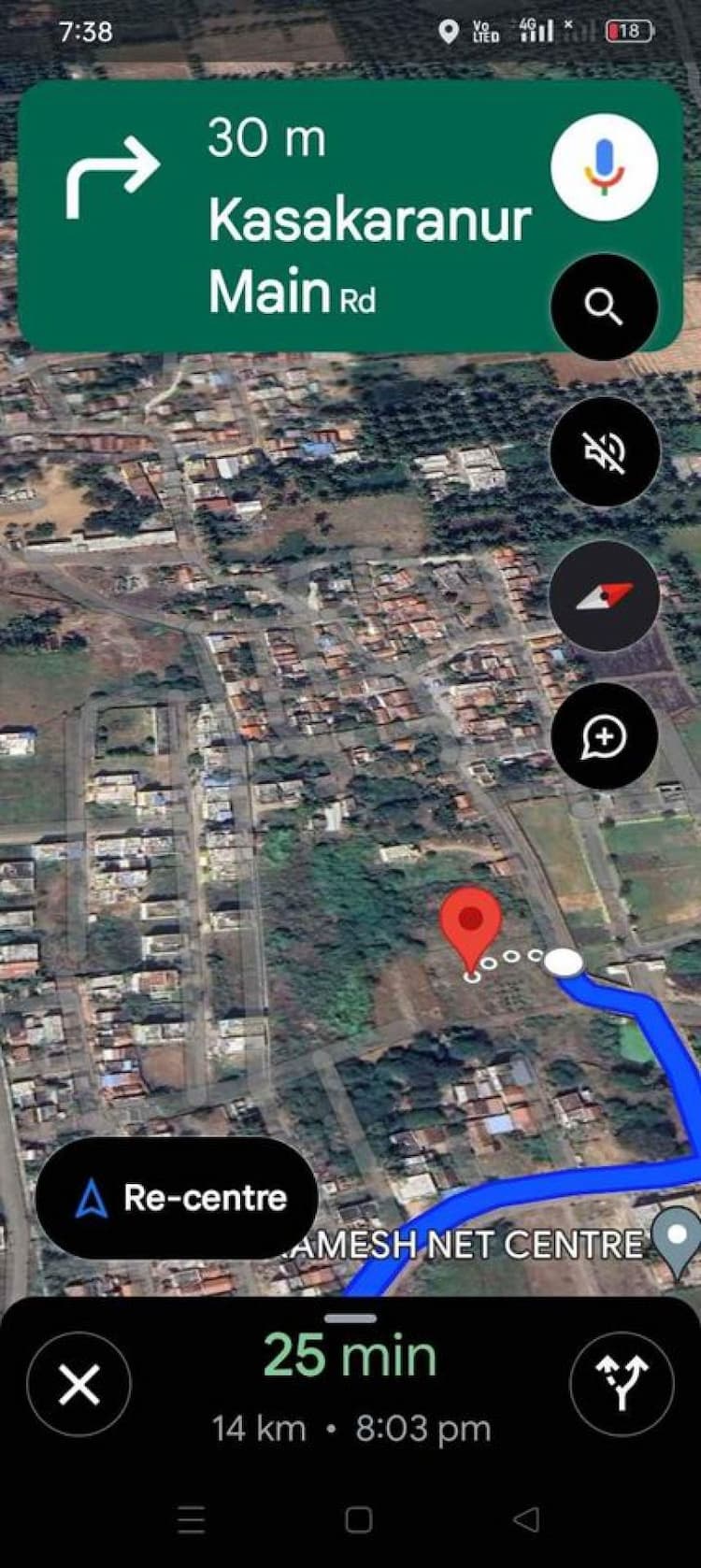Tap the location indicator in the status bar

coord(449,30)
